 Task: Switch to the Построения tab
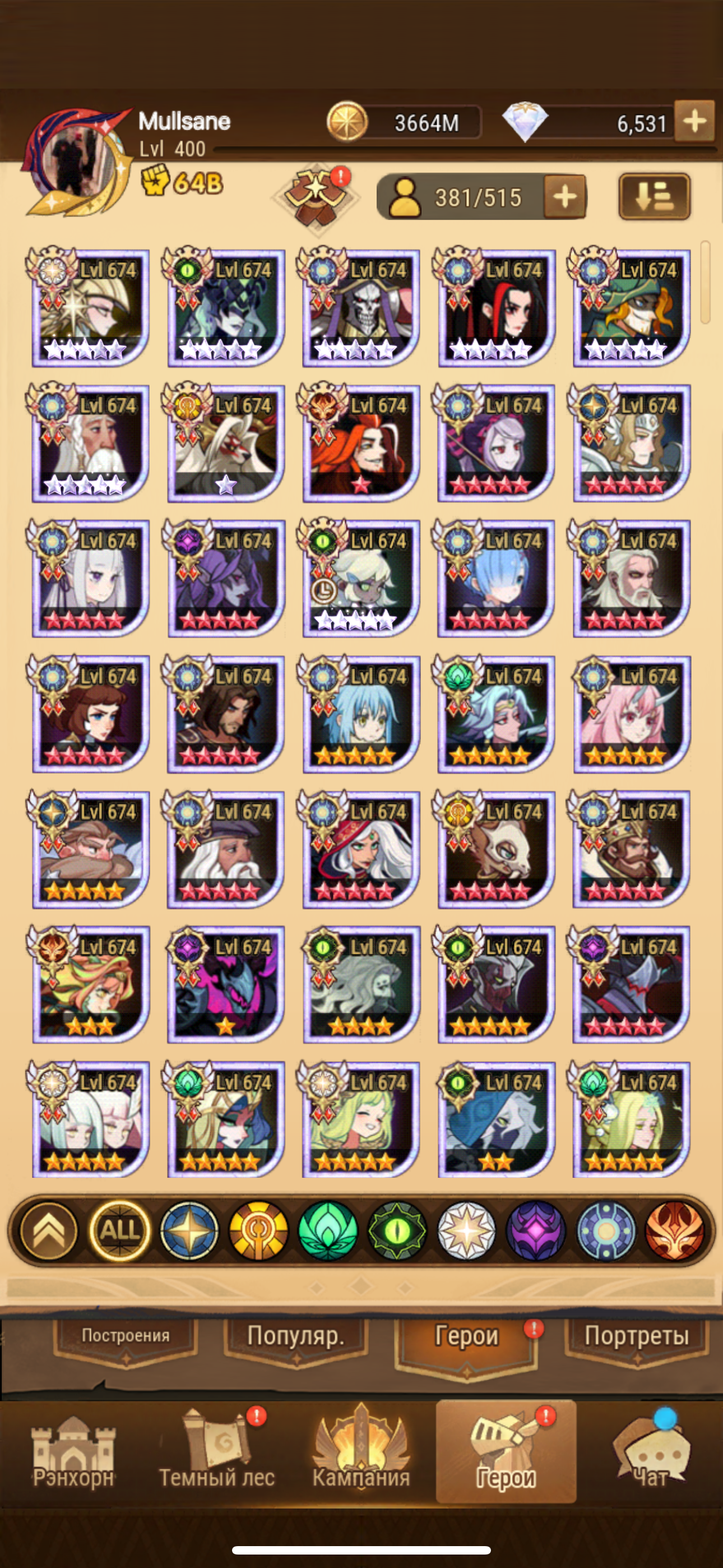click(126, 1336)
